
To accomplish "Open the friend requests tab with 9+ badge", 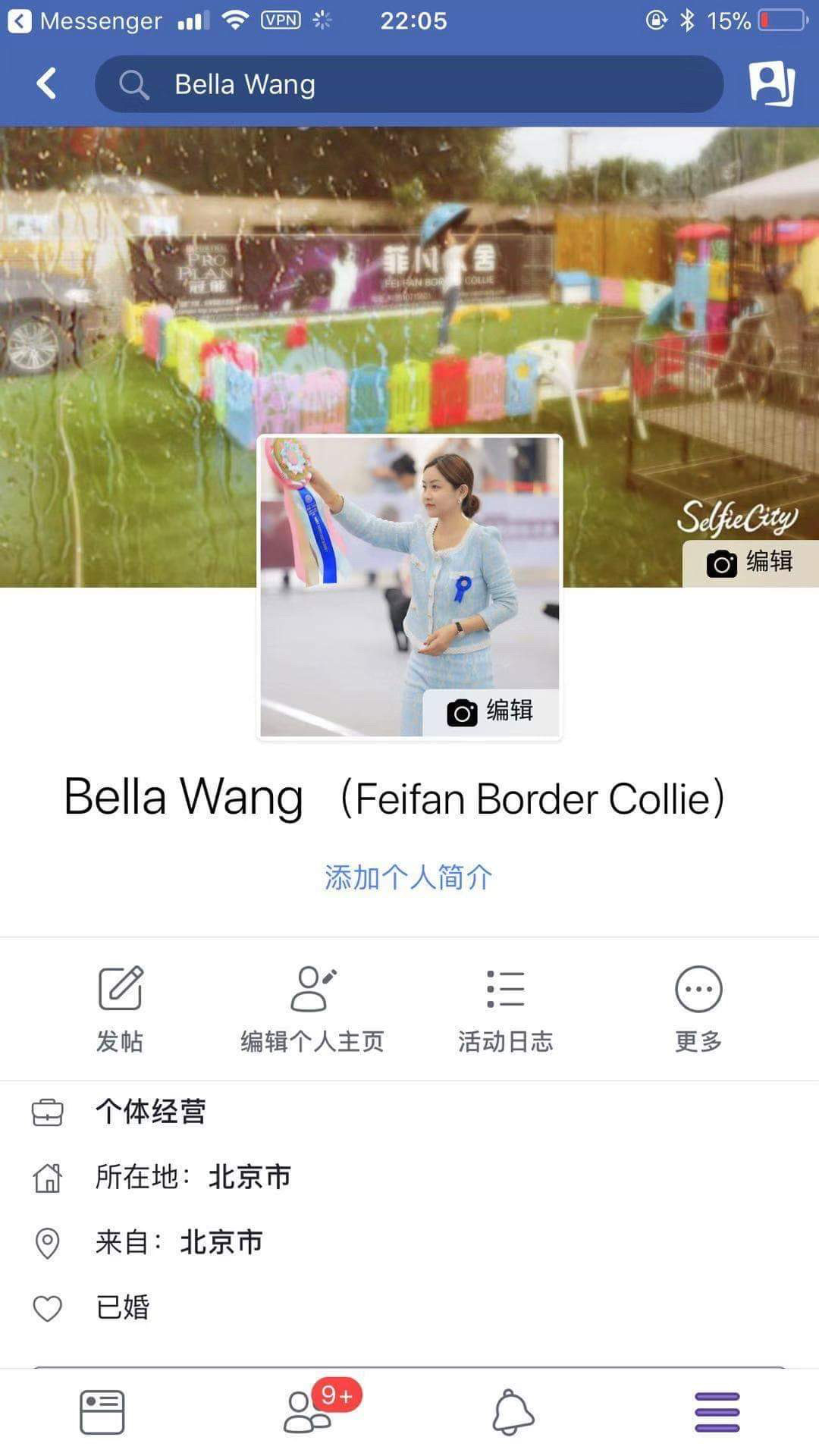I will click(309, 1412).
